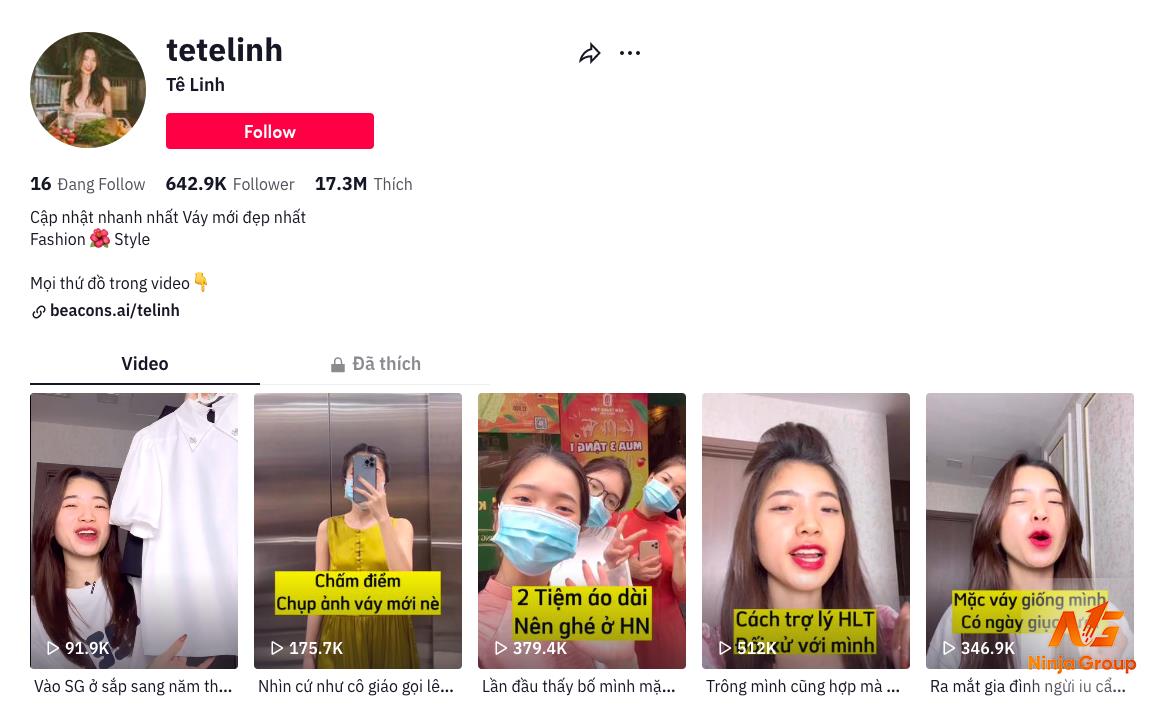Play the 'Chấm điểm Chụp ảnh váy mới nè' video
The height and width of the screenshot is (708, 1151).
[358, 530]
